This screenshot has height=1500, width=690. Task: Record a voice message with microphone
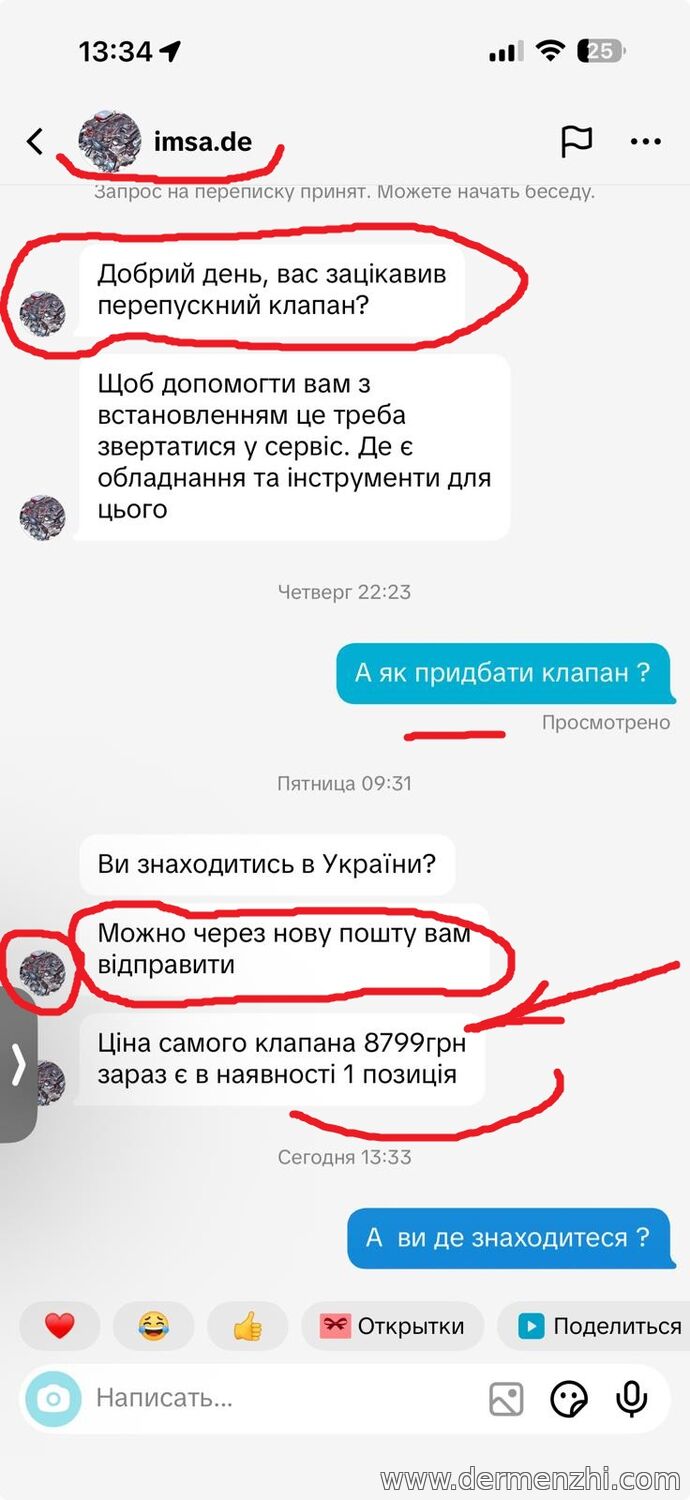tap(631, 1398)
